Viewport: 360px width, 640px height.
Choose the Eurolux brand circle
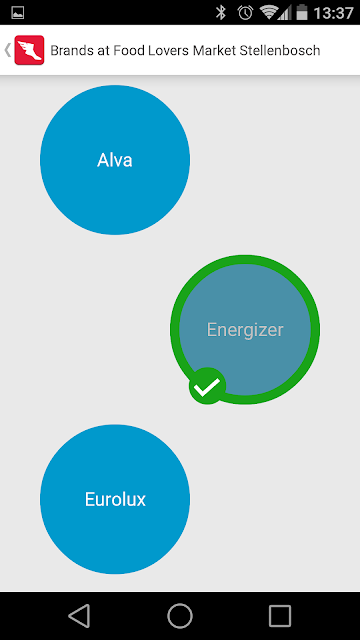[x=115, y=499]
